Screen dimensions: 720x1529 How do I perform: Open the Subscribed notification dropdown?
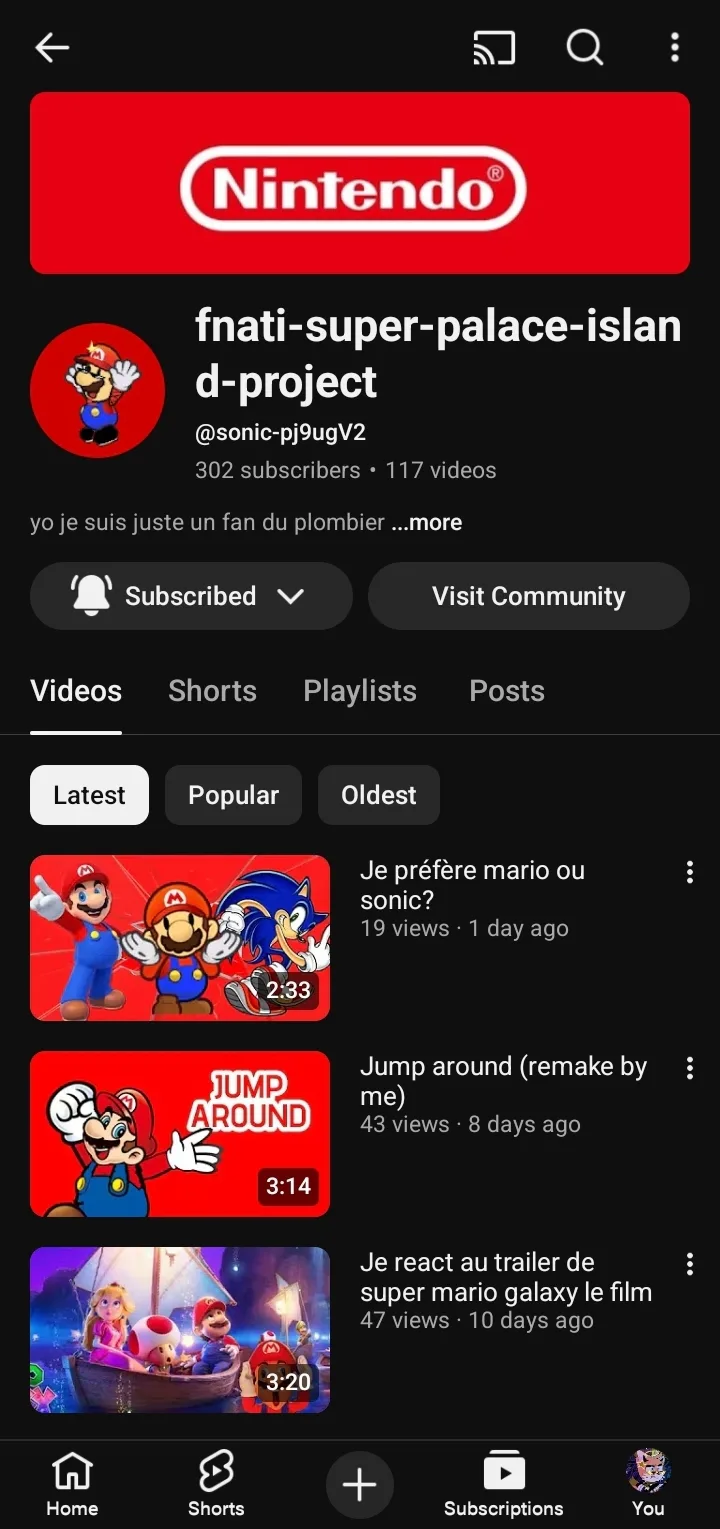pos(191,596)
